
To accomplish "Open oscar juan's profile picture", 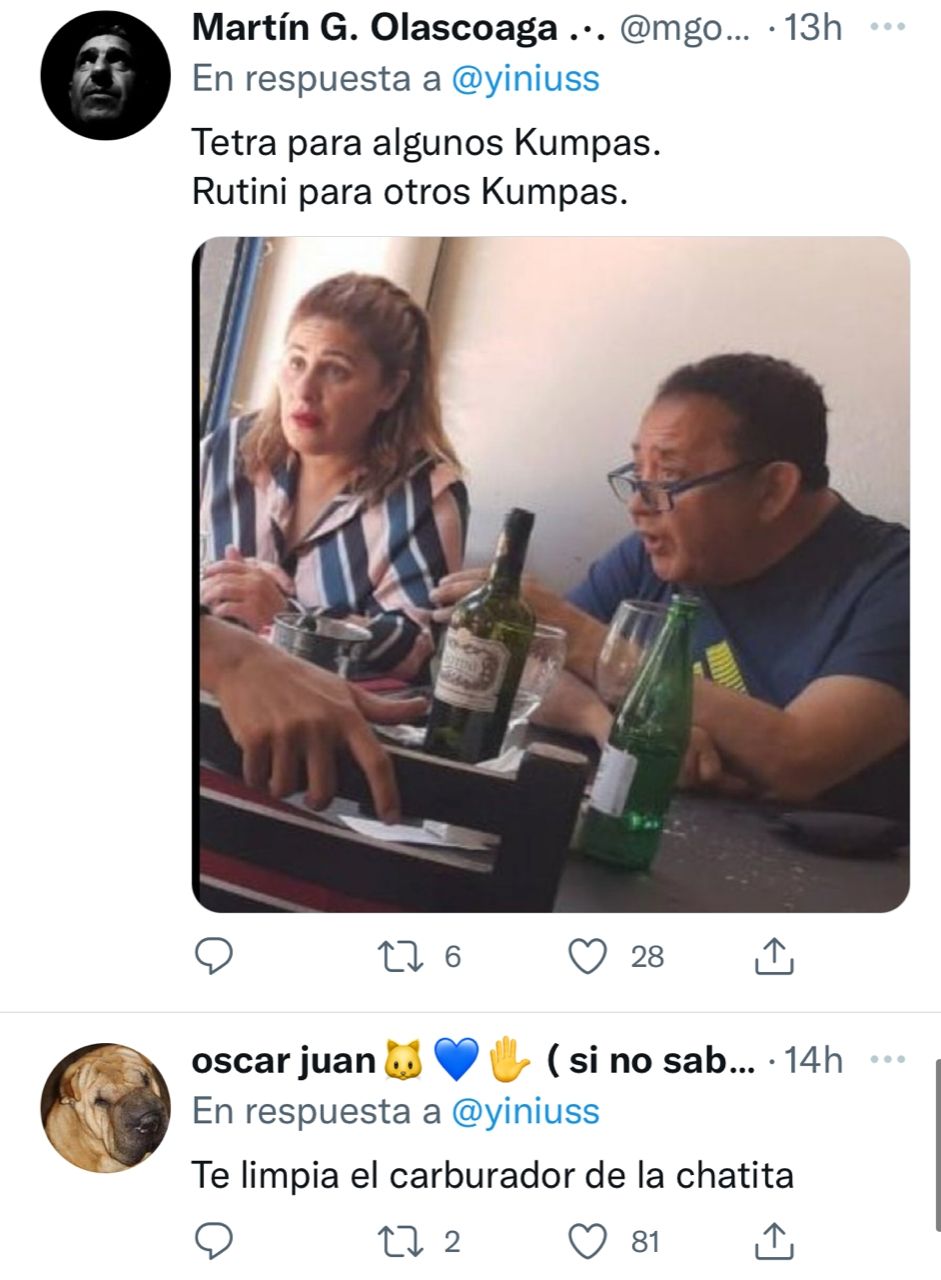I will tap(105, 1107).
